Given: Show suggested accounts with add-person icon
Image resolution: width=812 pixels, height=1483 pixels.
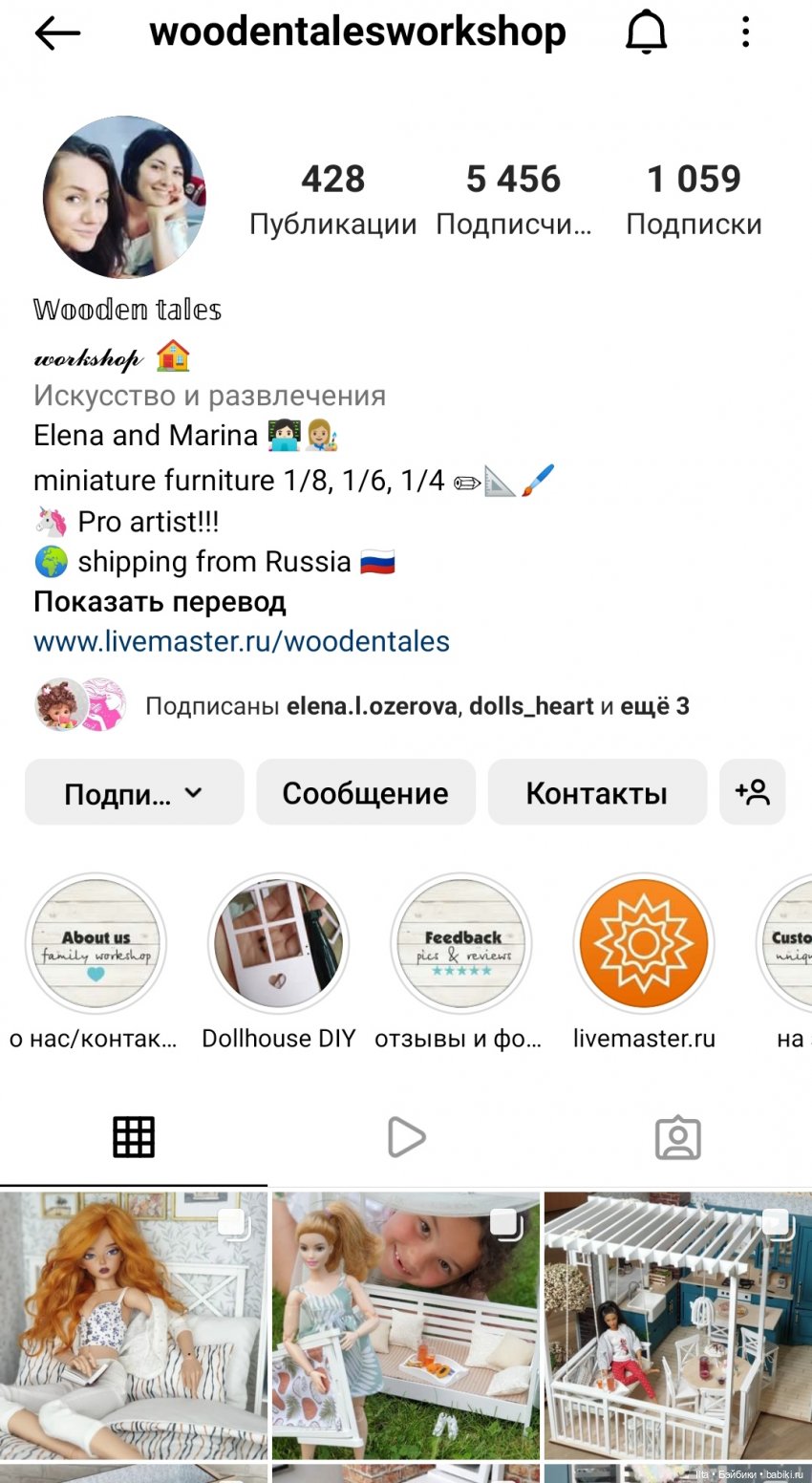Looking at the screenshot, I should click(x=753, y=792).
